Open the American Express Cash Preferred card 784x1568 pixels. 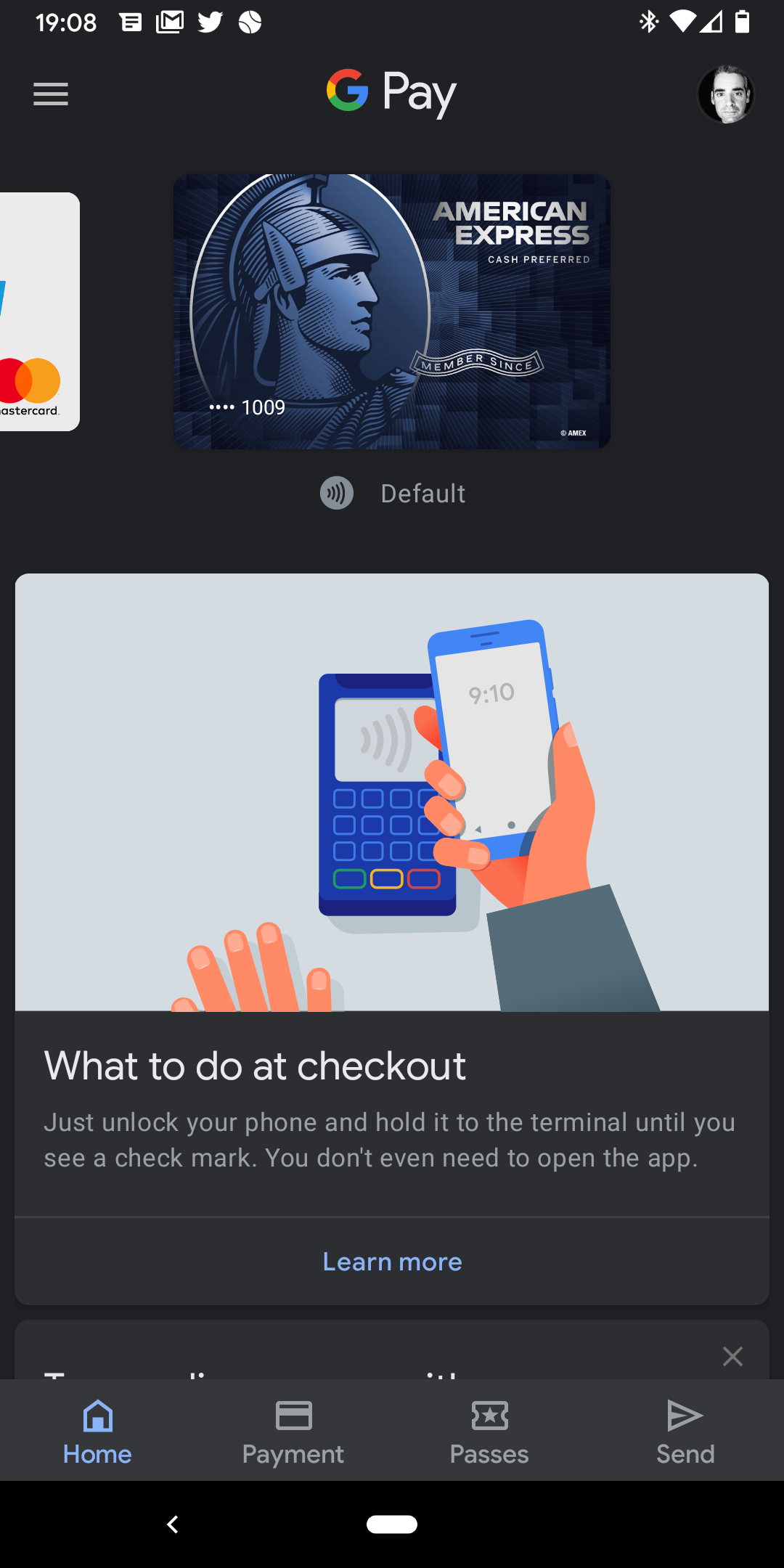(x=392, y=311)
